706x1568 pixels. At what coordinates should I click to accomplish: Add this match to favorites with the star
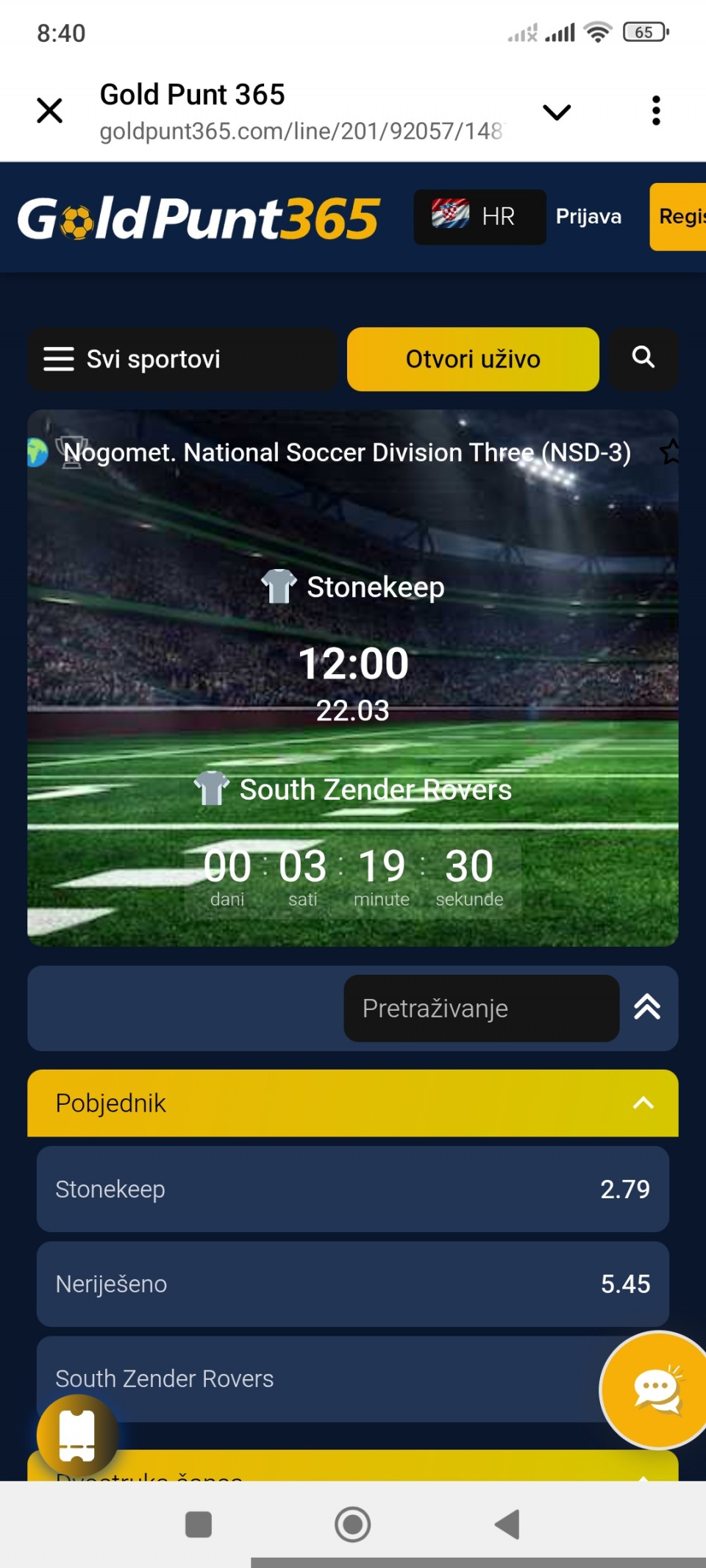click(669, 451)
